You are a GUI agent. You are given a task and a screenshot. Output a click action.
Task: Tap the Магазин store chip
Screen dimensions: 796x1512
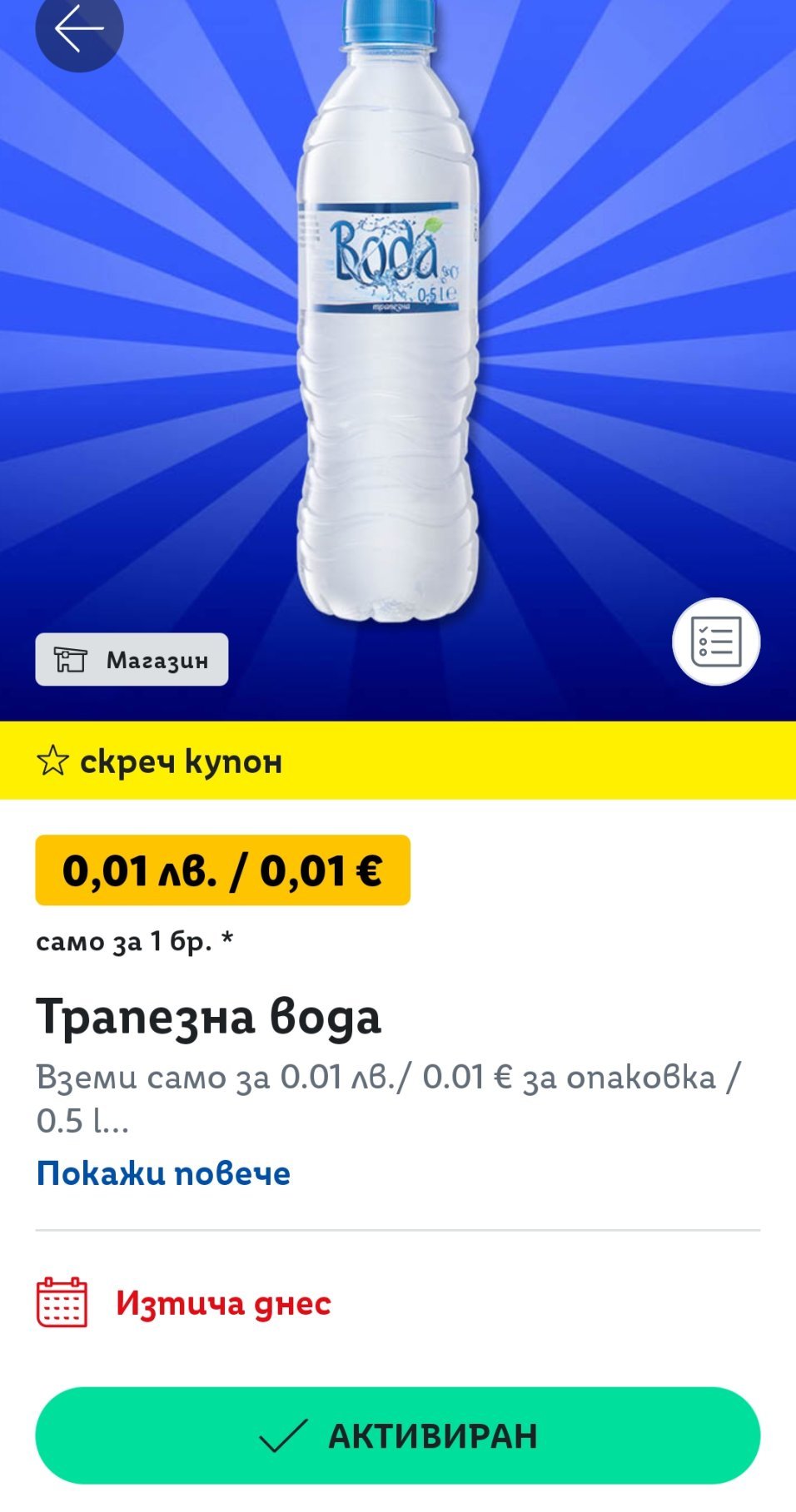click(132, 660)
